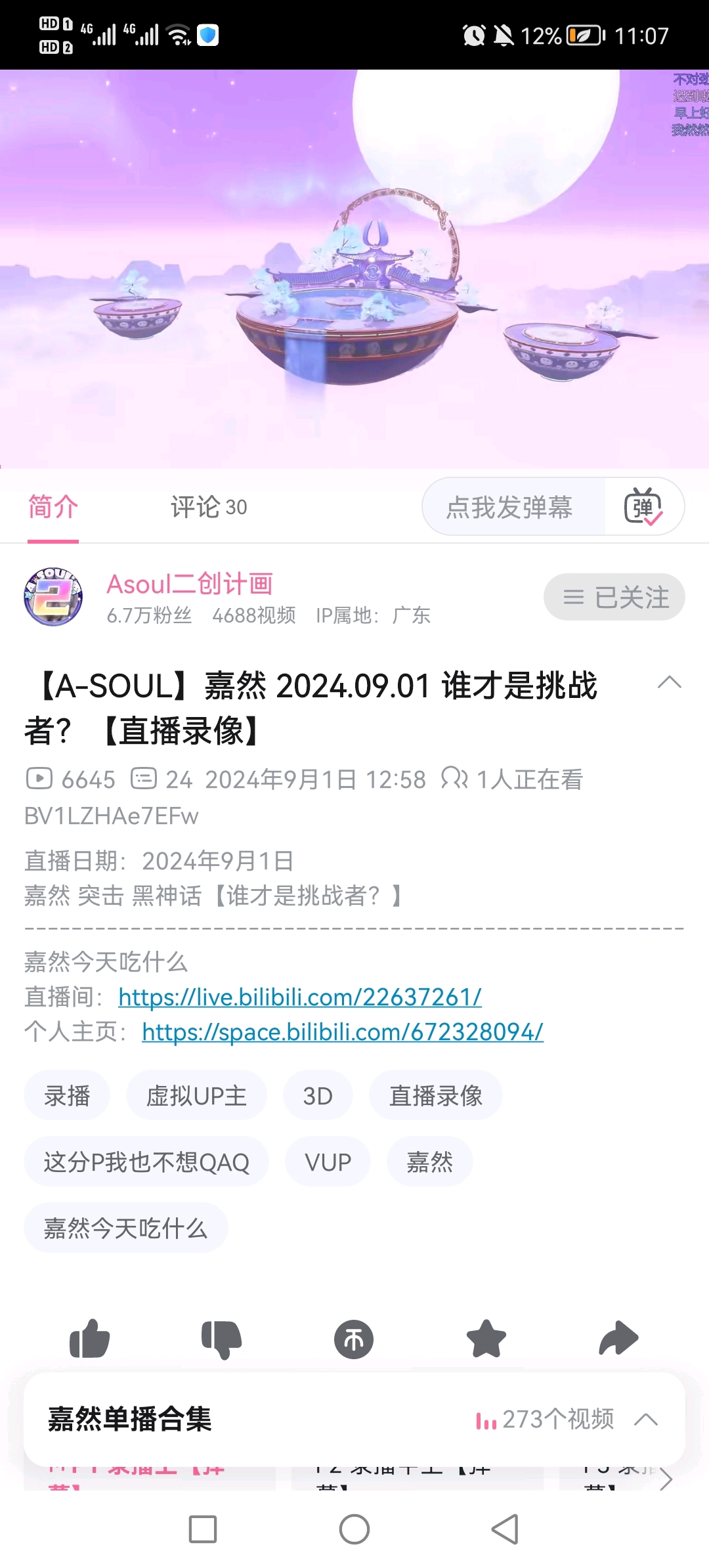Give a coin to this video
The width and height of the screenshot is (709, 1568).
coord(354,1339)
